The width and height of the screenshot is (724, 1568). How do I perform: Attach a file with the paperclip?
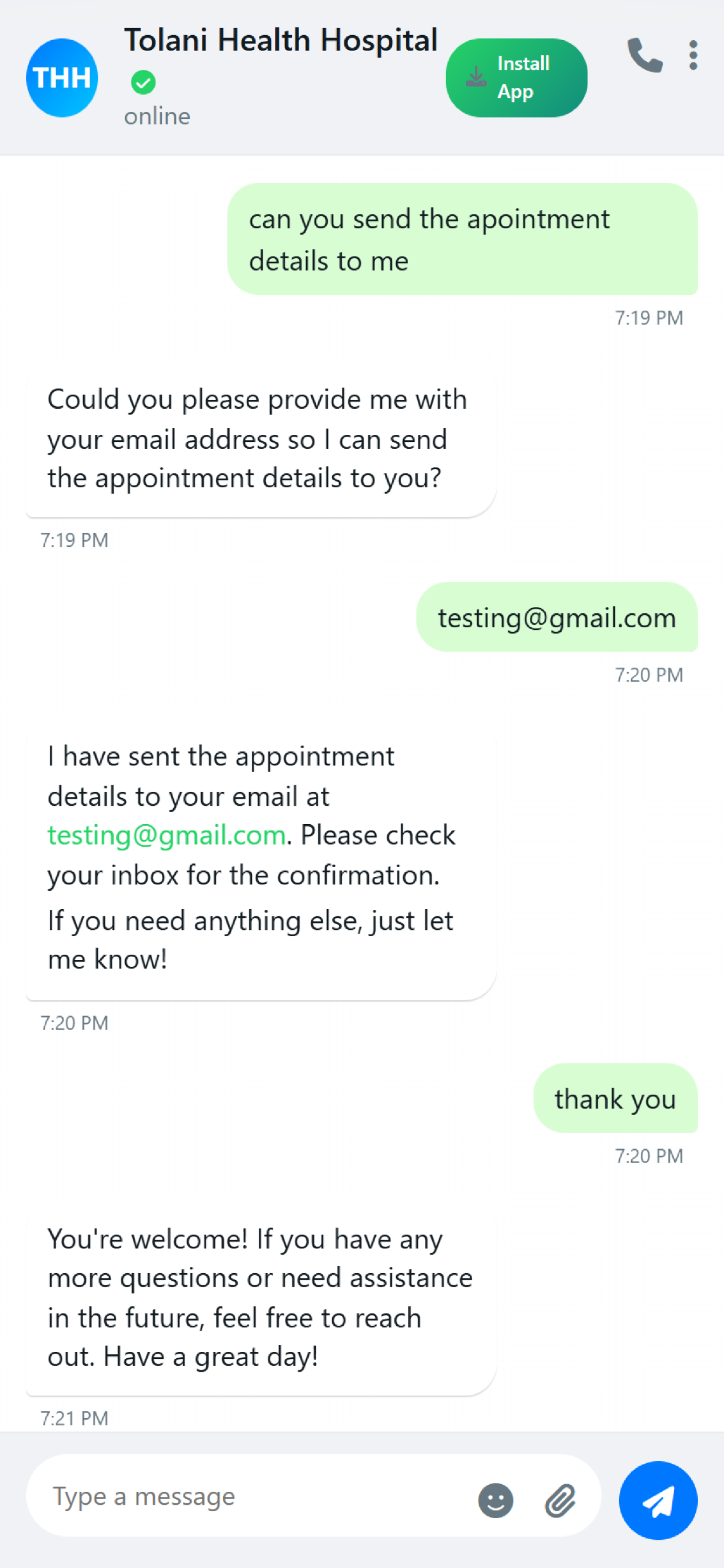click(560, 1500)
